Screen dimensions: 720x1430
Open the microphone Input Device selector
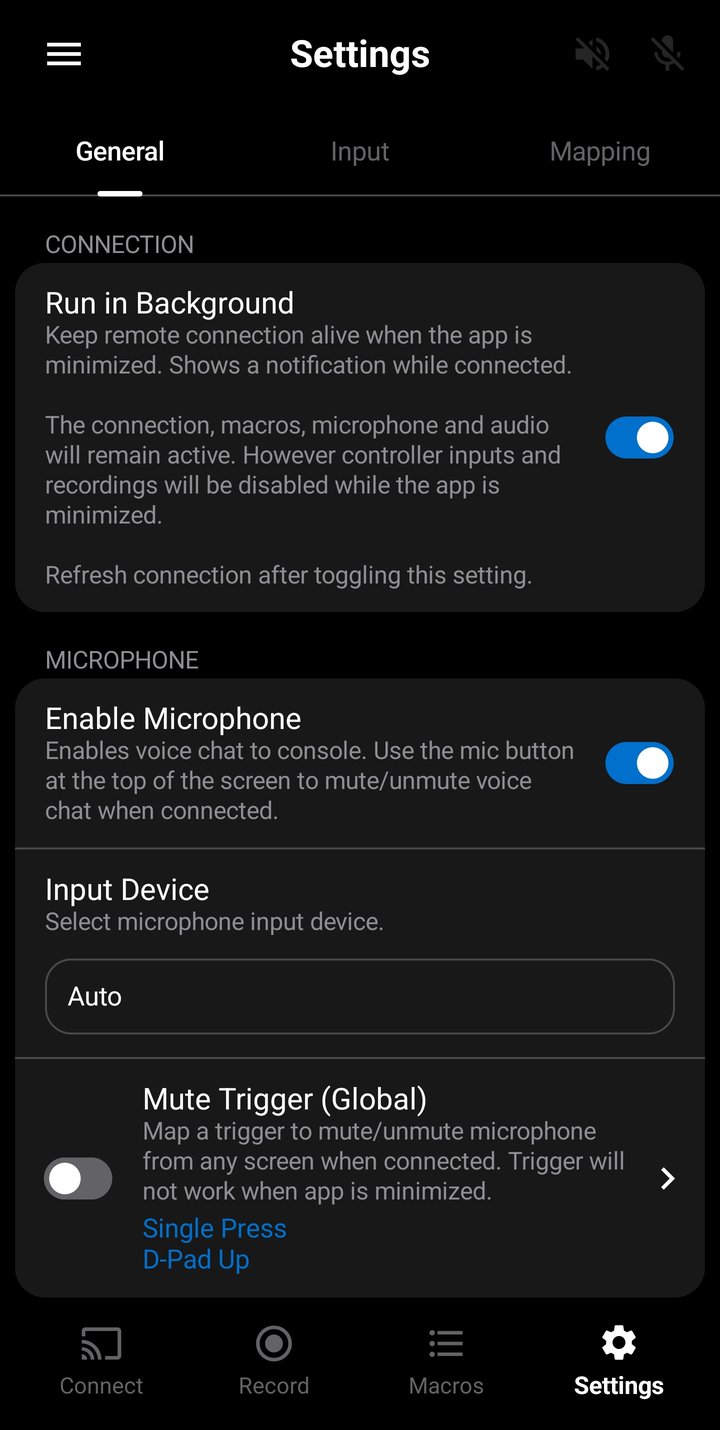[360, 996]
